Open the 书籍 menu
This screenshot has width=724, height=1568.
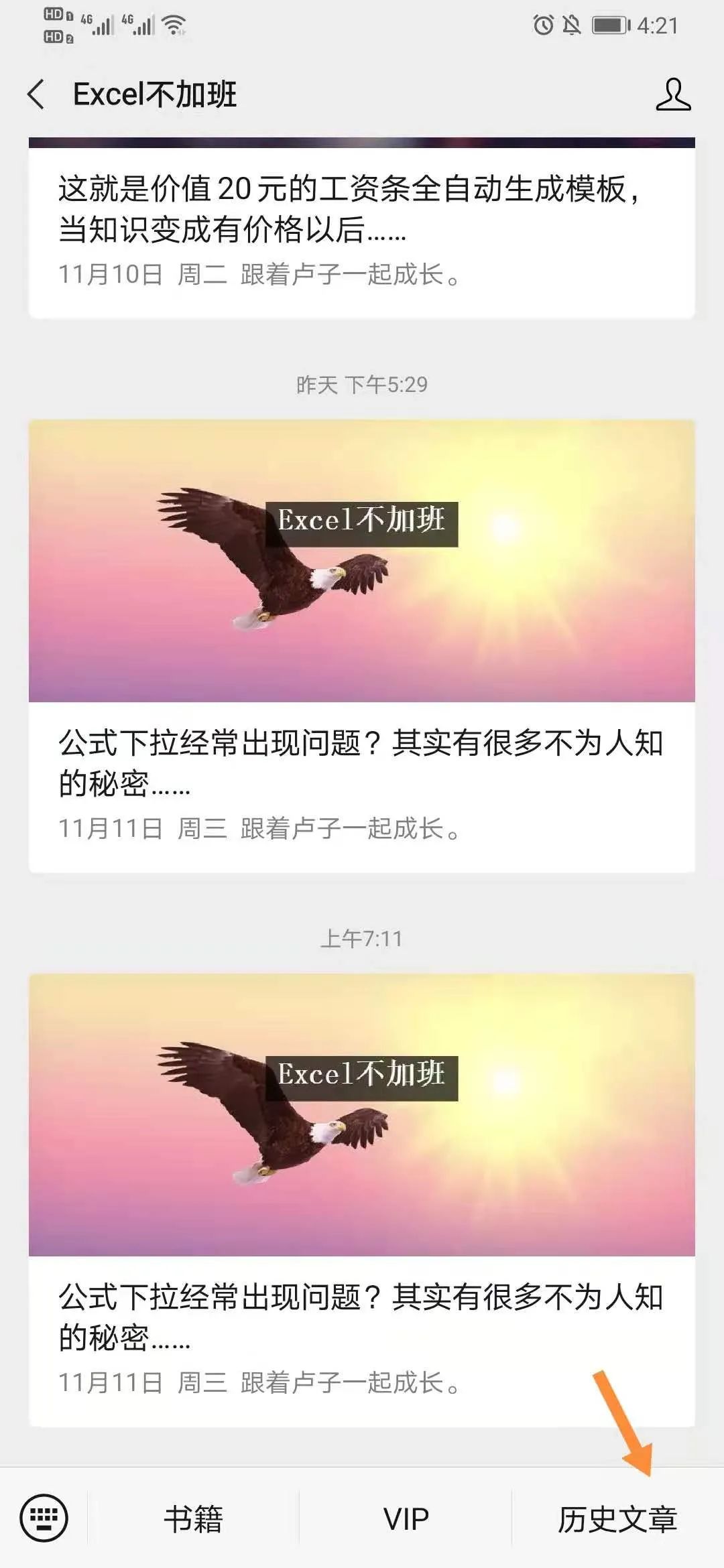[194, 1518]
